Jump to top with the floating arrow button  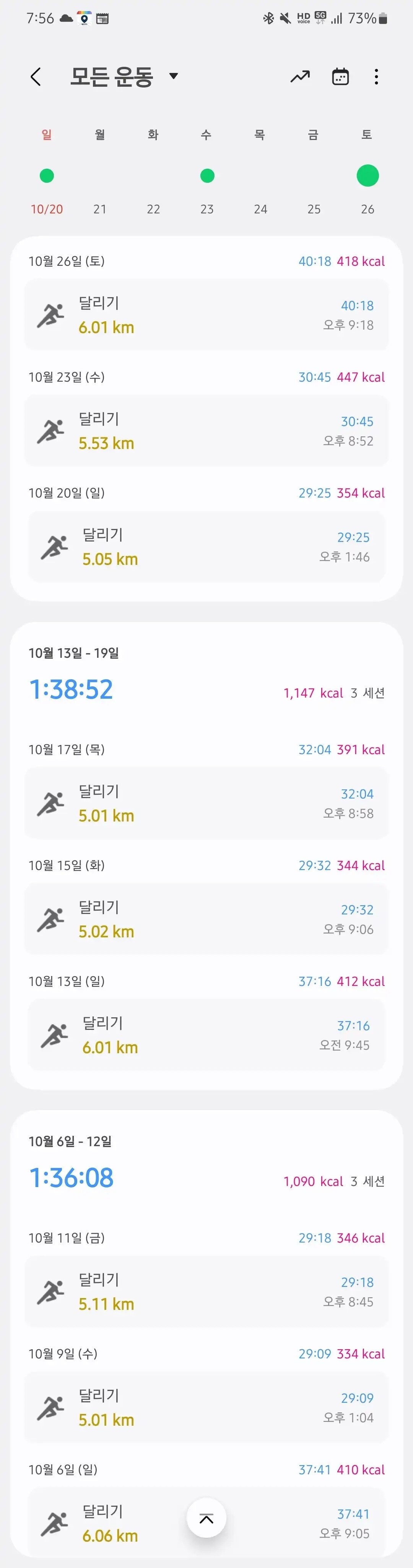(x=206, y=1518)
